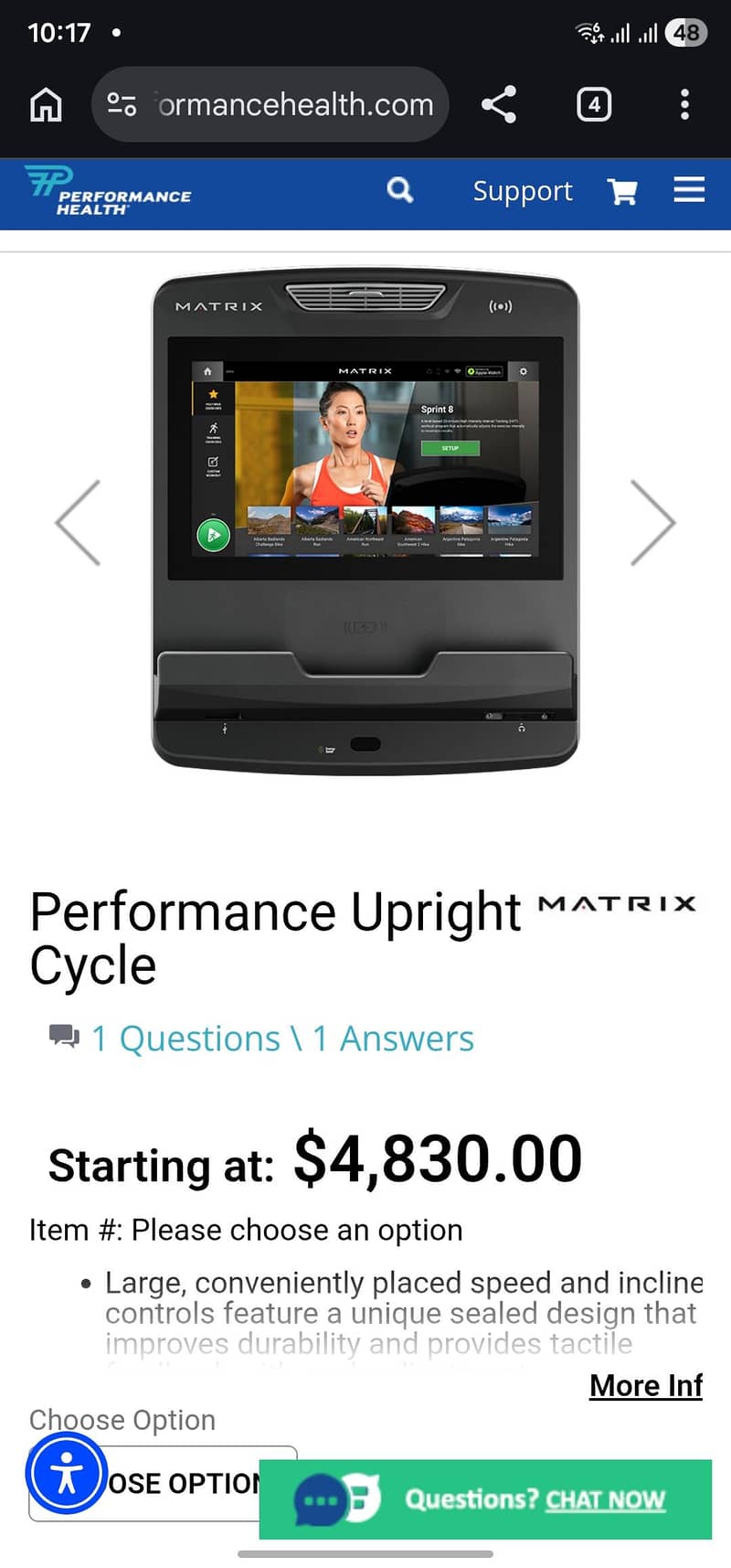Open the Performance Health site search

click(x=399, y=190)
